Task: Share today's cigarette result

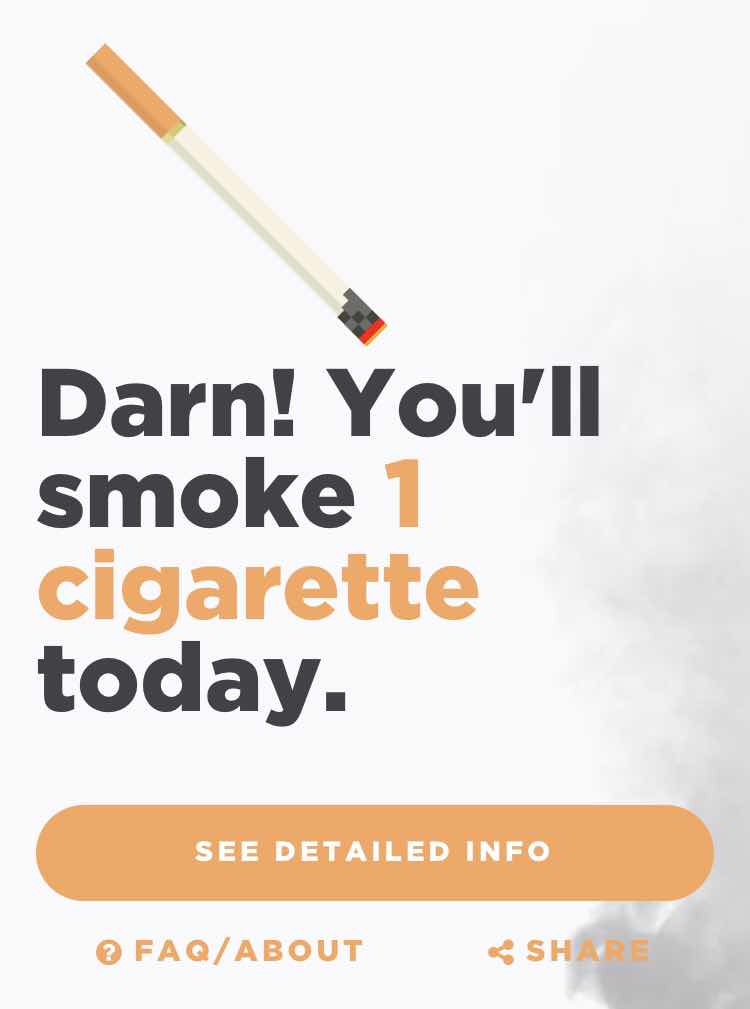Action: point(570,951)
